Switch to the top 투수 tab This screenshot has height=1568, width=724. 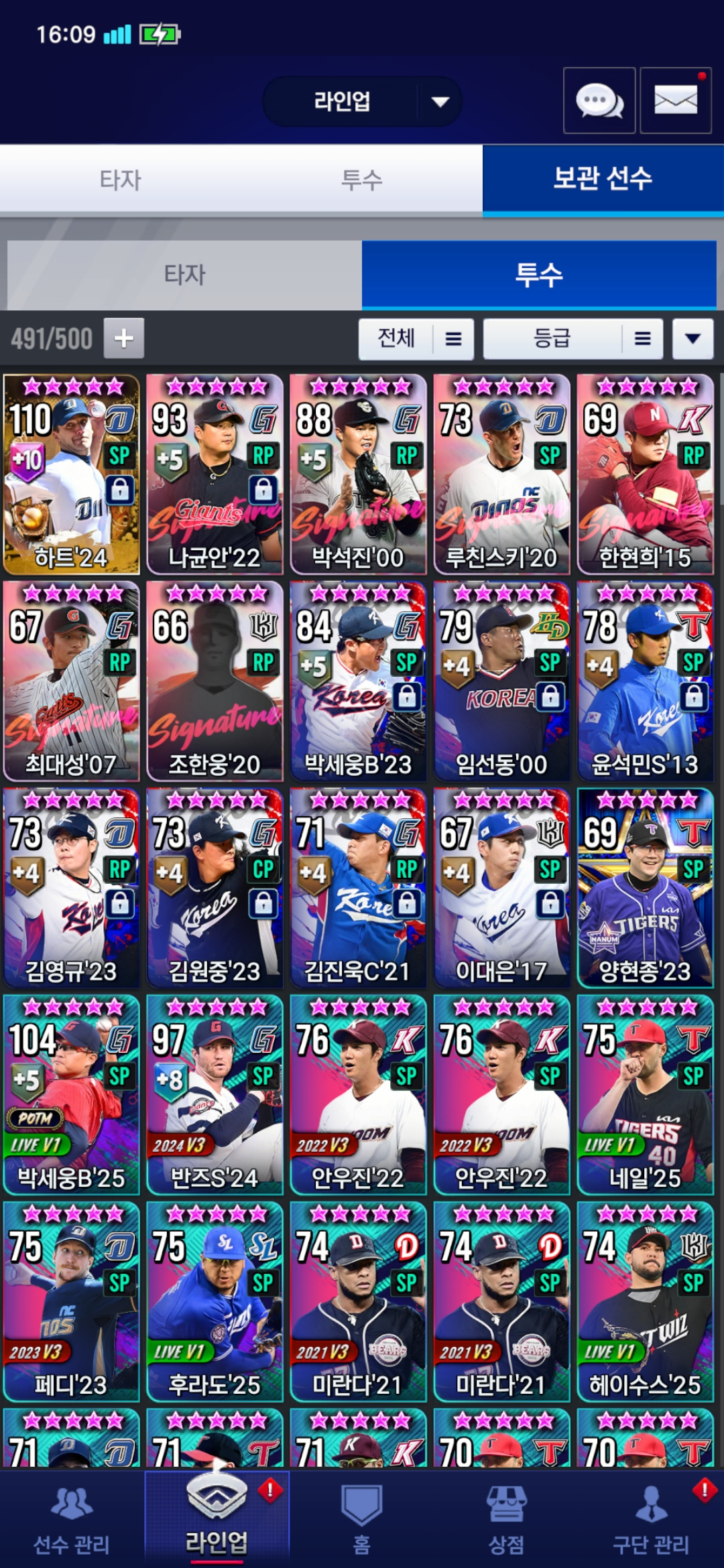tap(362, 180)
